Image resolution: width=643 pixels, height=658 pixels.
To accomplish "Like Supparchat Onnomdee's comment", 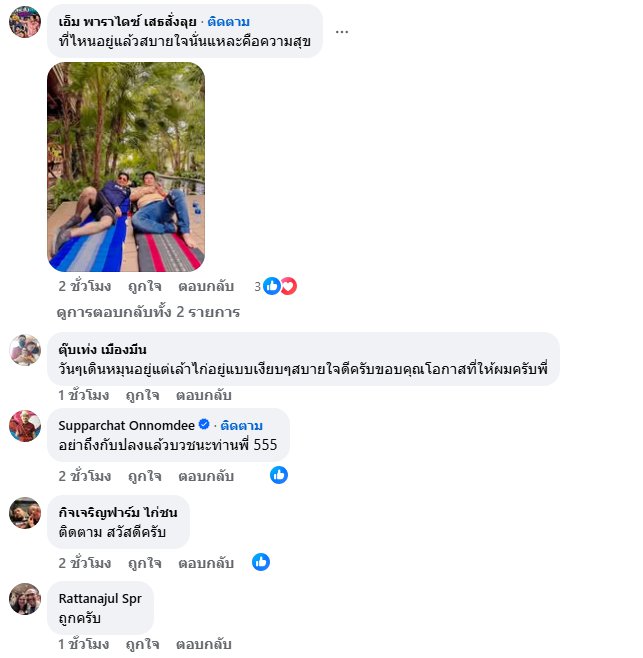I will pos(144,476).
